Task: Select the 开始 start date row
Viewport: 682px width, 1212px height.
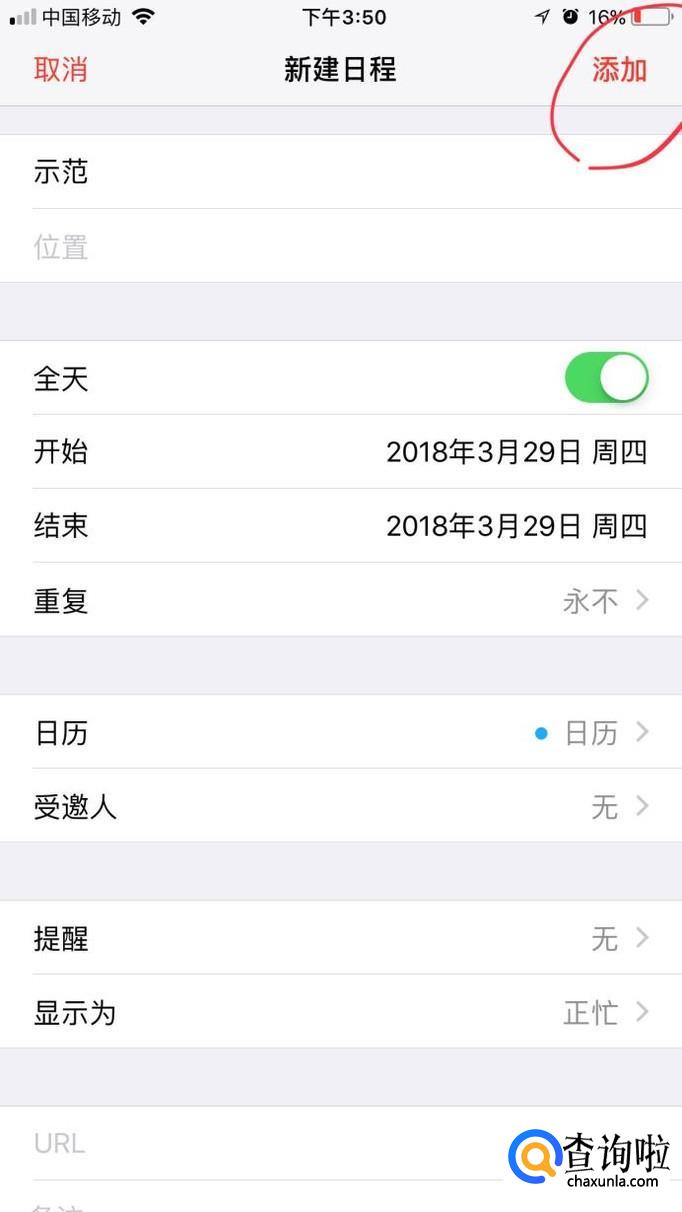Action: 340,452
